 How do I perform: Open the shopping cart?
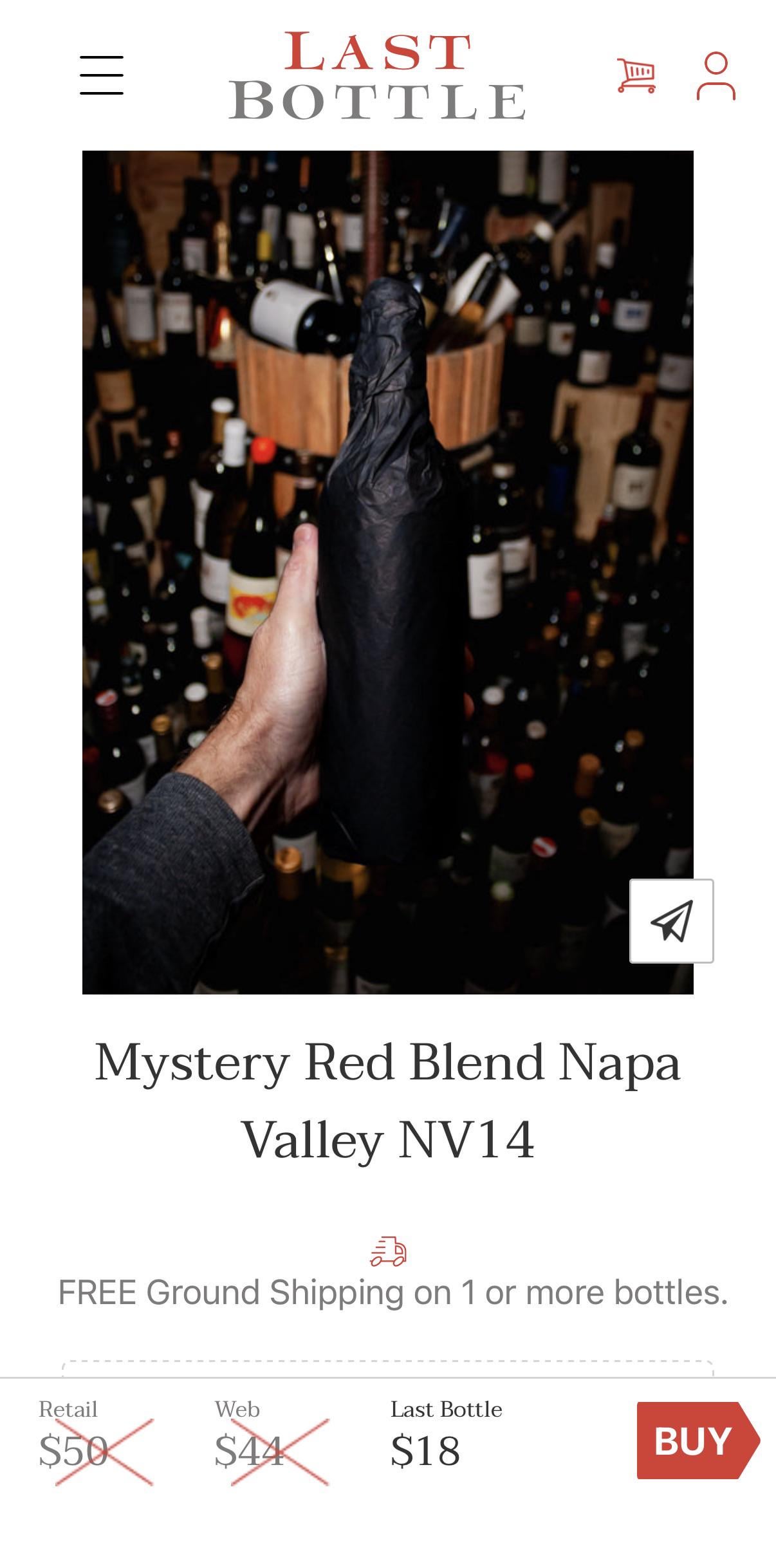click(636, 75)
